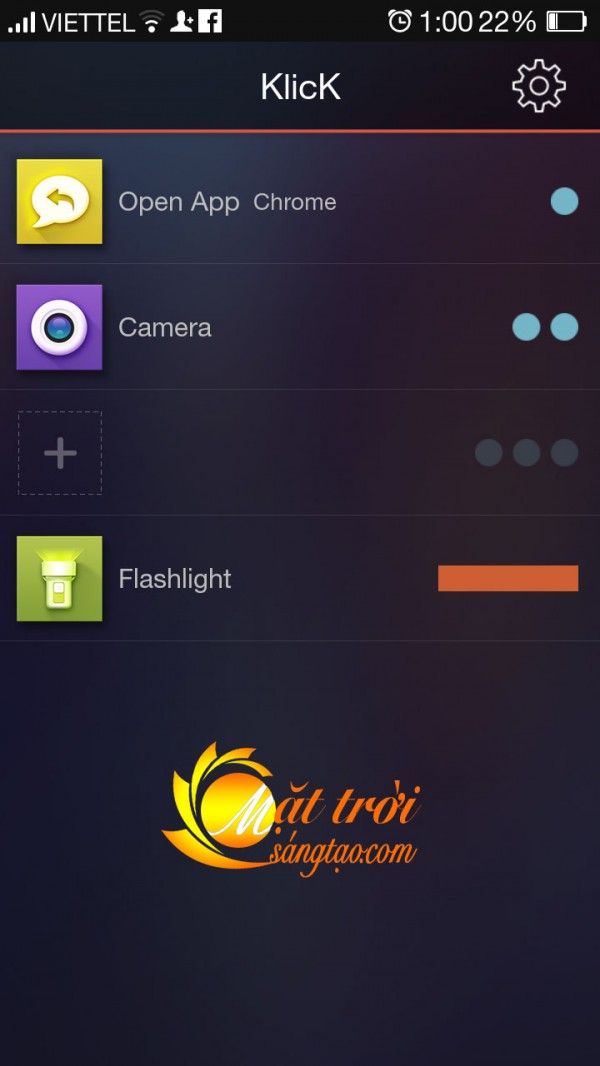This screenshot has height=1066, width=600.
Task: Open the Flashlight long-press action row
Action: click(300, 579)
